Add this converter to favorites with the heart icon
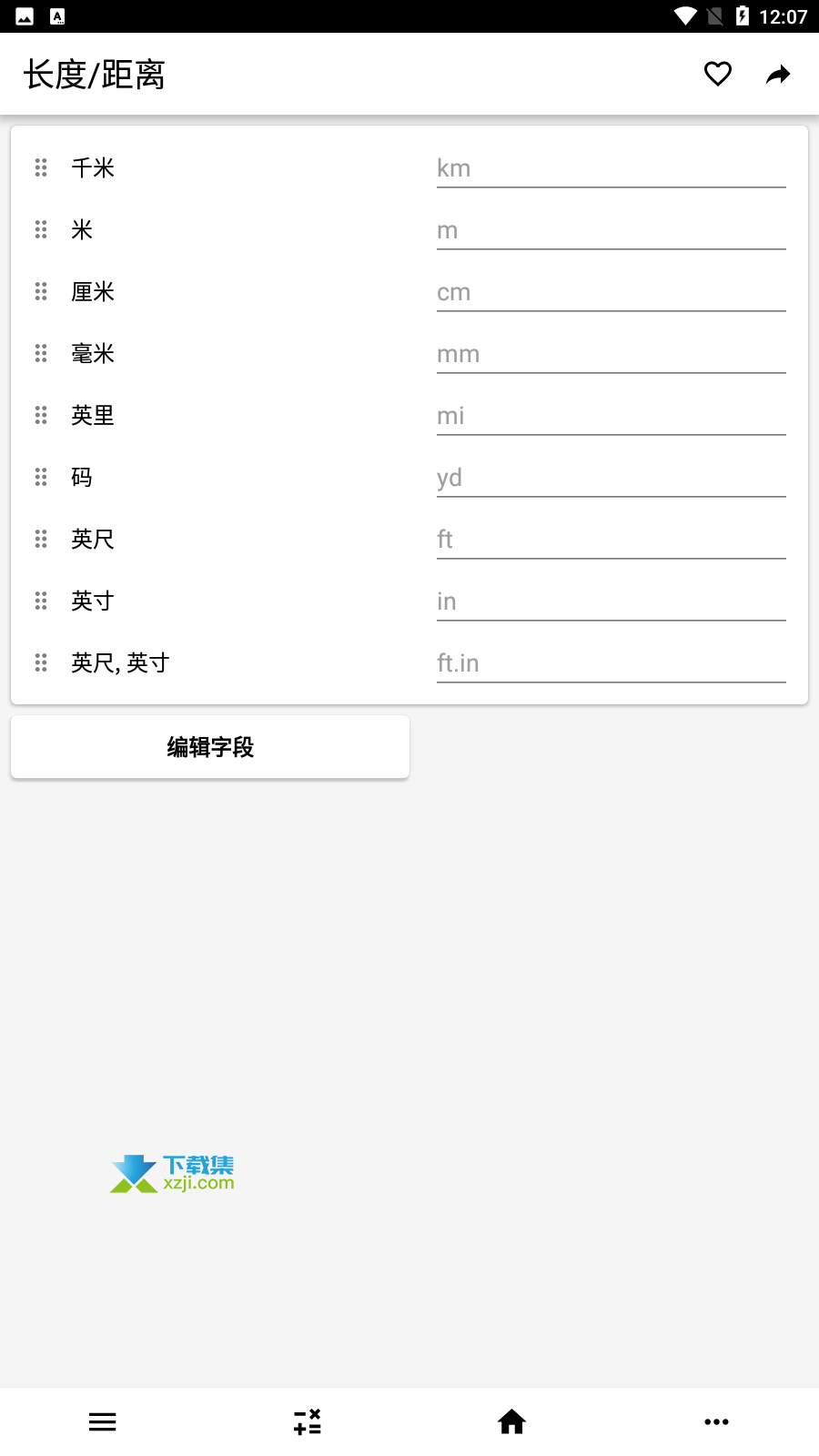The image size is (819, 1456). tap(718, 74)
